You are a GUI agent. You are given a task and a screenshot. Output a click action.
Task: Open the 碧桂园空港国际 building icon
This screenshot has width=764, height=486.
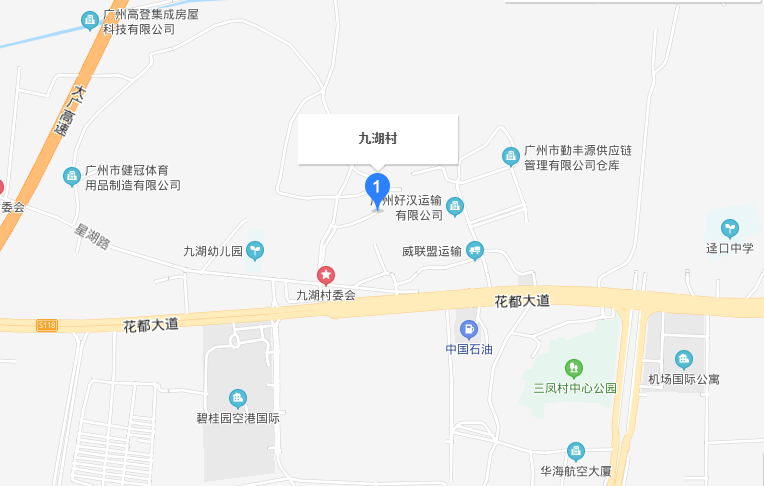(238, 398)
